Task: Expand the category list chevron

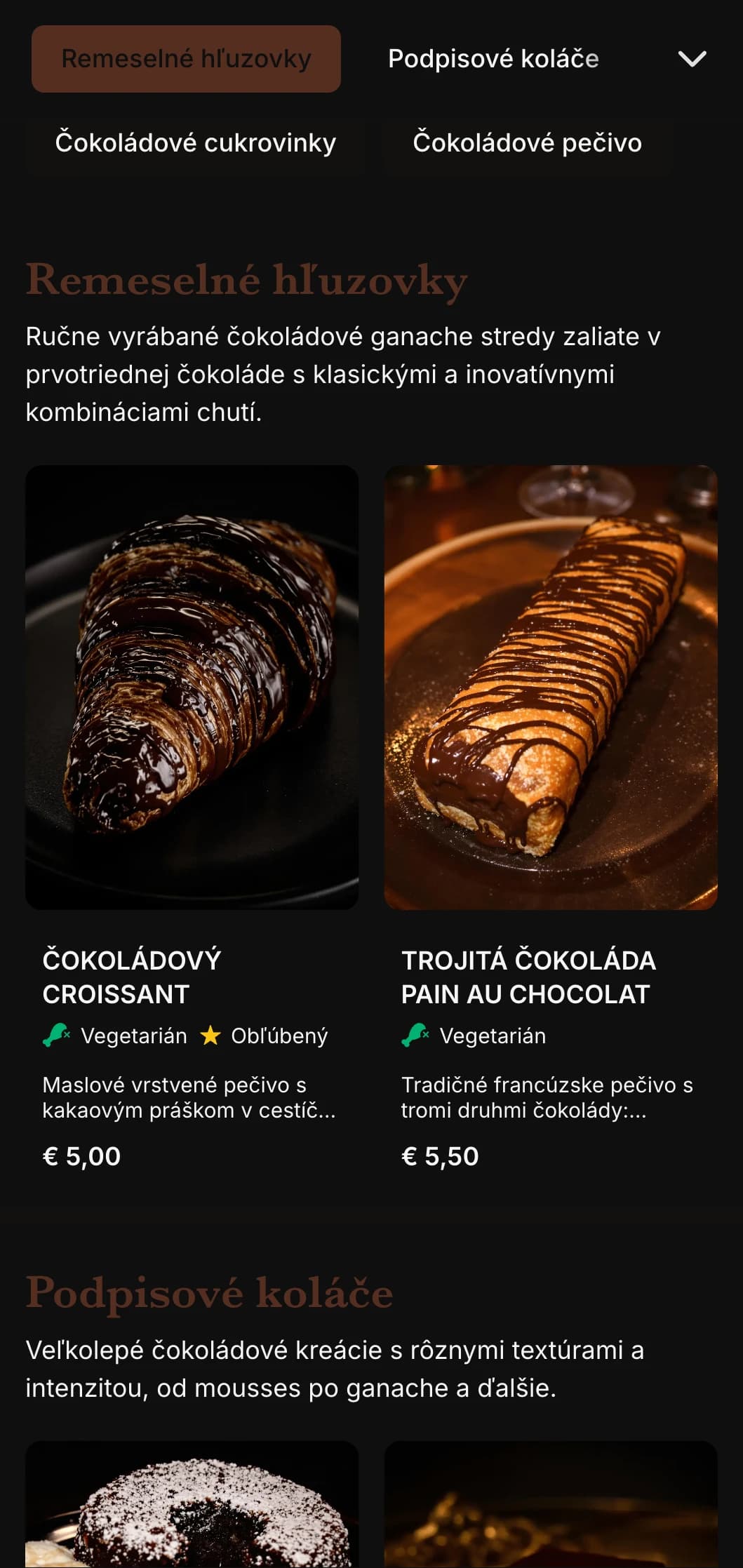Action: (x=692, y=59)
